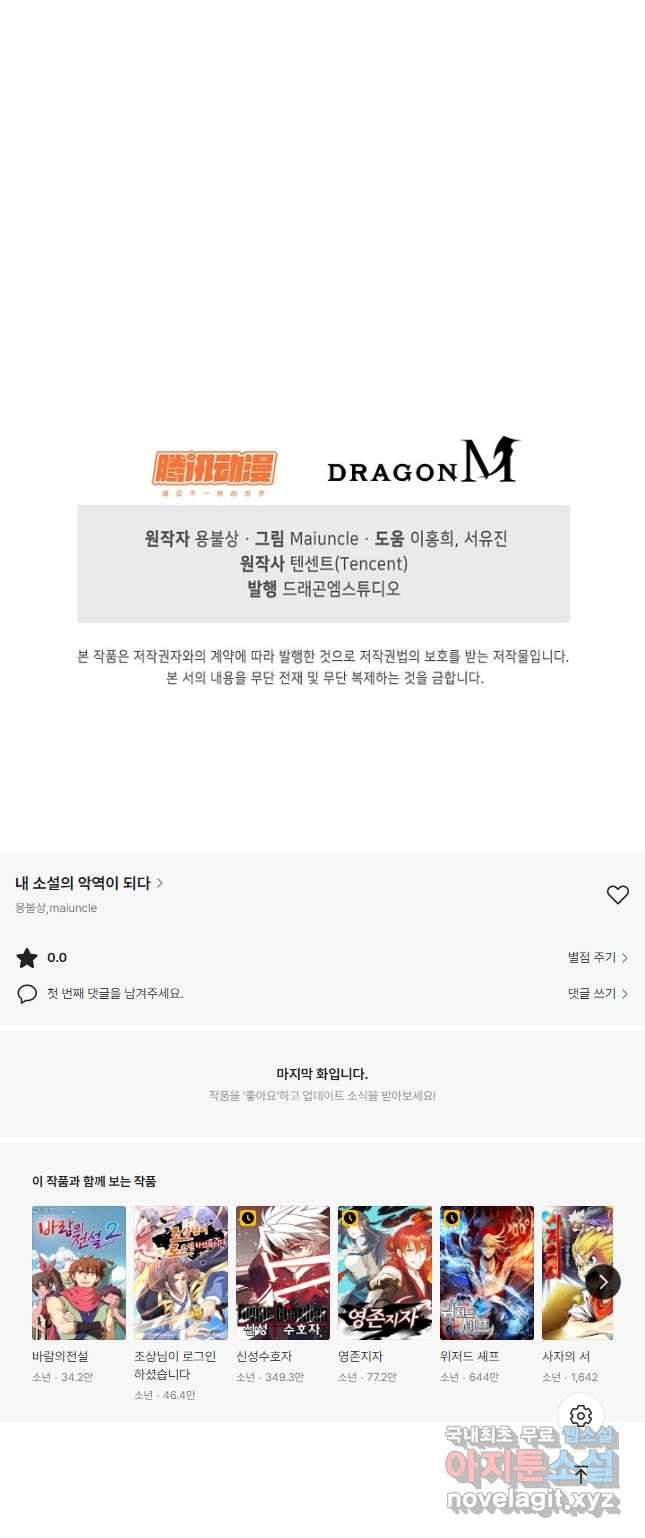Open viewer settings gear
Viewport: 645px width, 1538px height.
pyautogui.click(x=581, y=1416)
